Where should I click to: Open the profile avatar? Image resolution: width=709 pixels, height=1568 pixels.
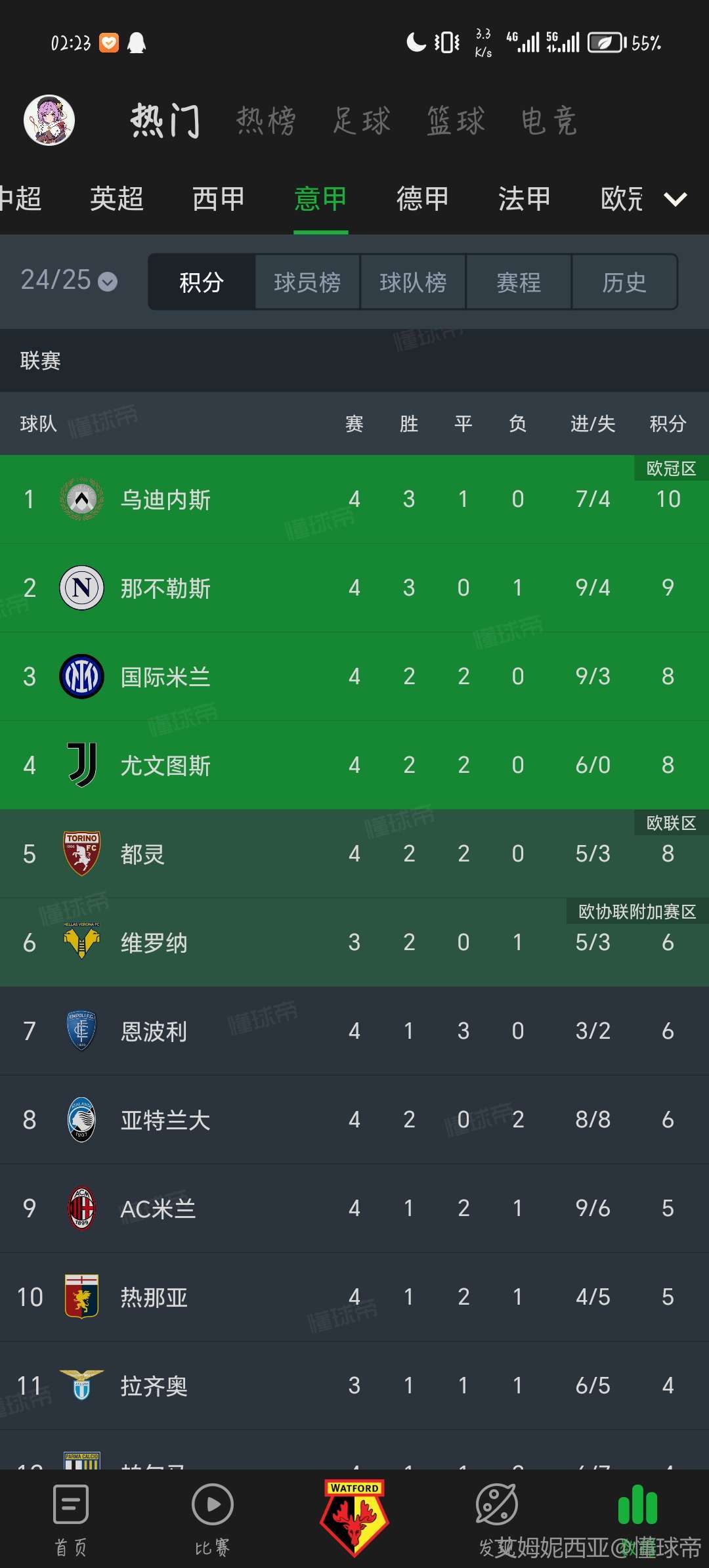click(49, 120)
